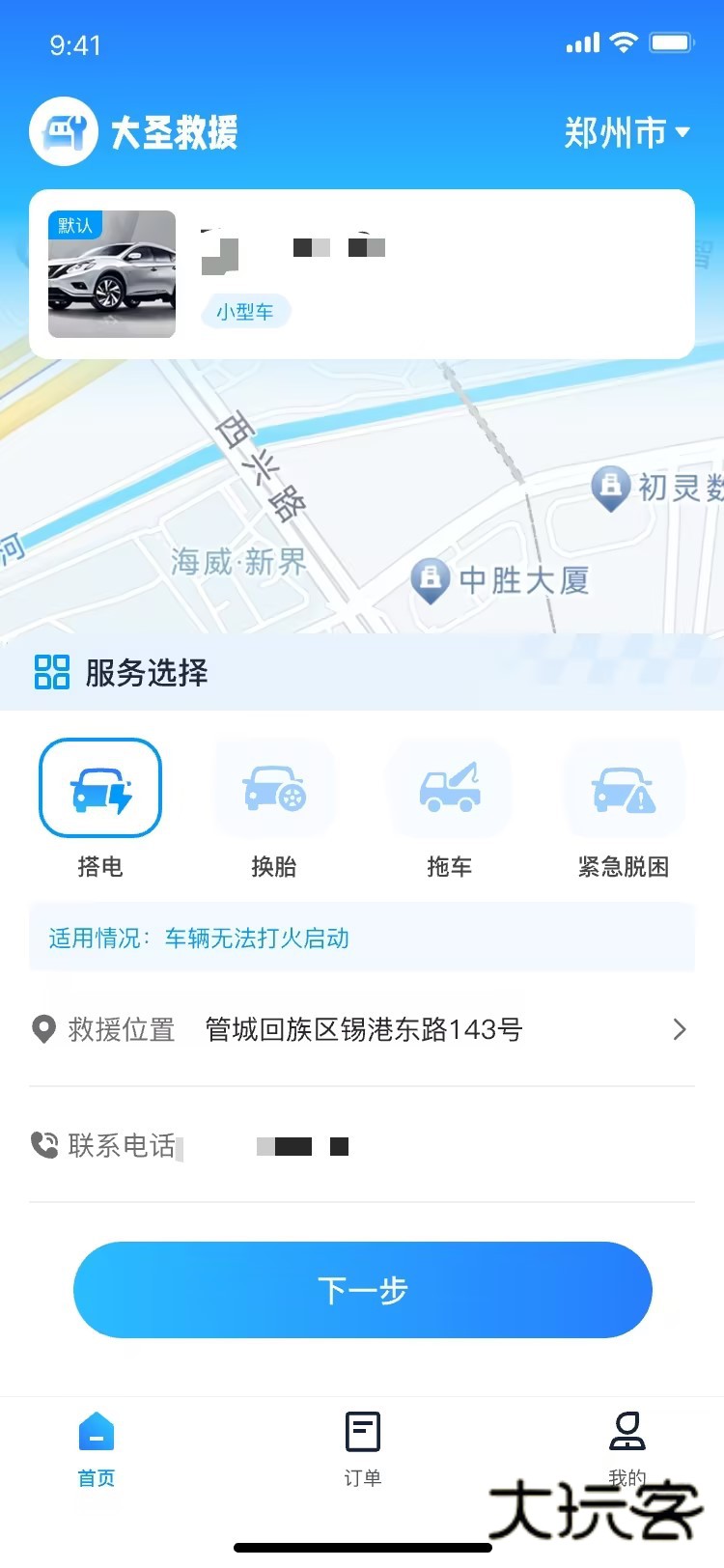Select the 拖车 towing service icon
This screenshot has height=1568, width=724.
(449, 787)
